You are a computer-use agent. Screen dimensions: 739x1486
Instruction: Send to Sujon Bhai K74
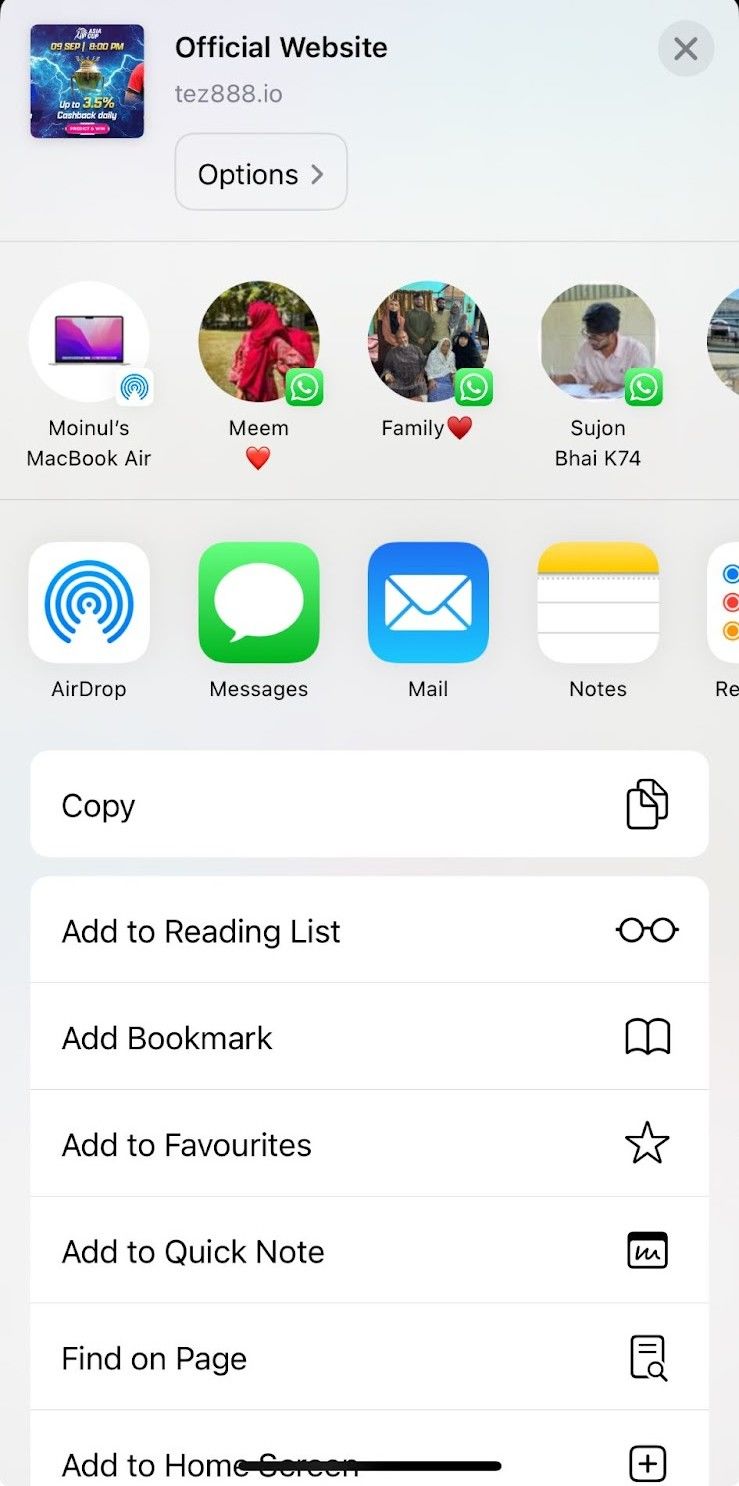click(x=598, y=343)
